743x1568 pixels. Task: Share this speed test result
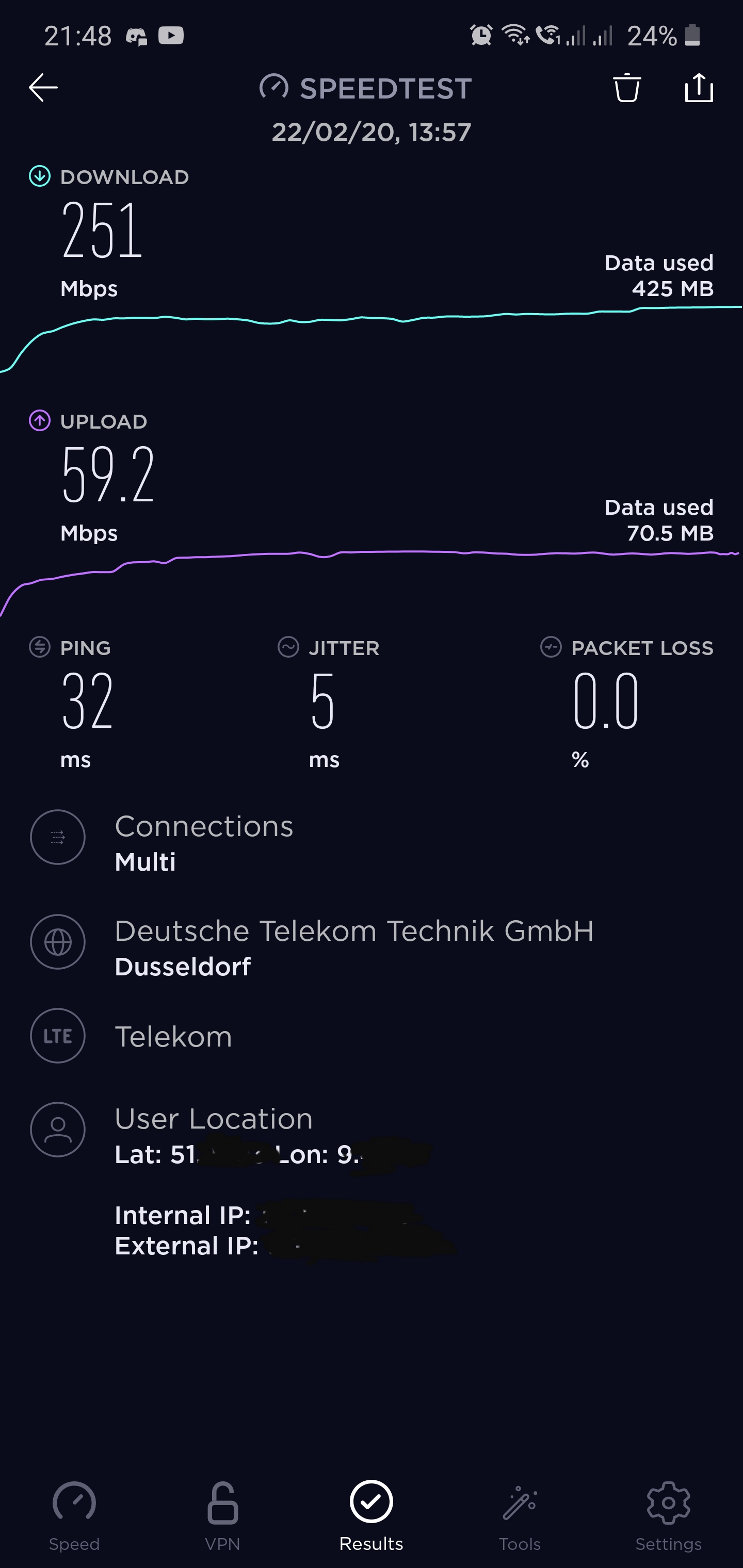699,88
